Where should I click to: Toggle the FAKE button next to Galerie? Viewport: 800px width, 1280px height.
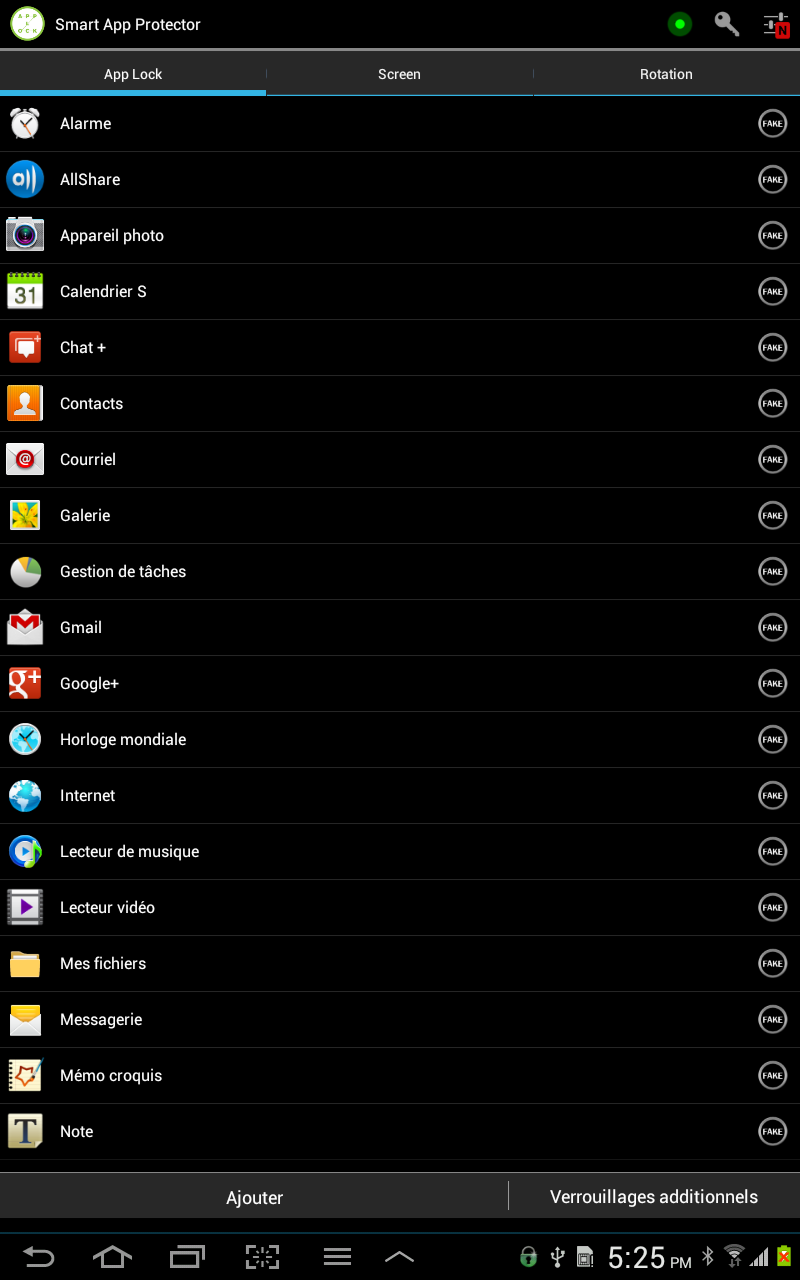coord(772,516)
